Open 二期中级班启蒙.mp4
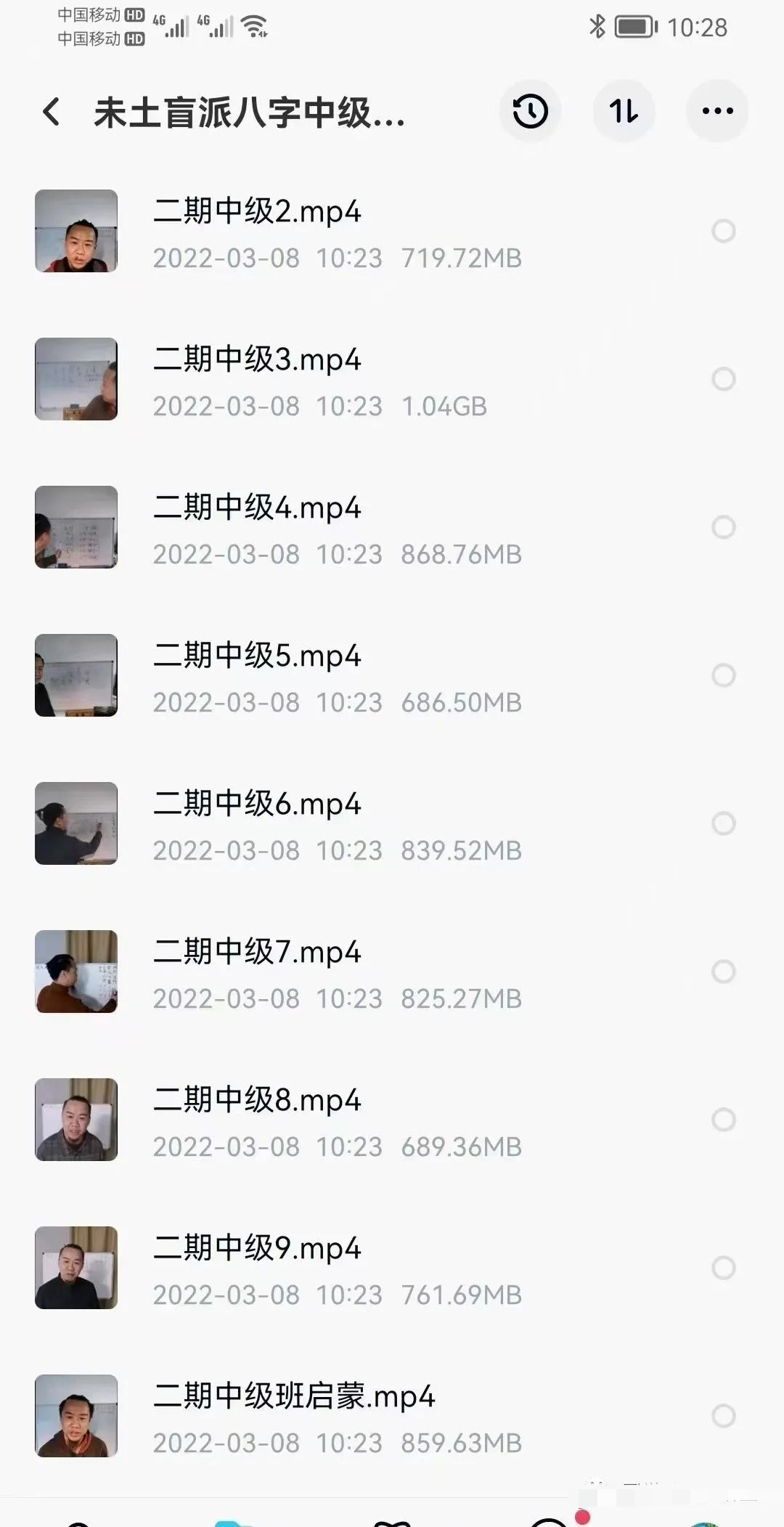The image size is (784, 1527). pos(294,1397)
